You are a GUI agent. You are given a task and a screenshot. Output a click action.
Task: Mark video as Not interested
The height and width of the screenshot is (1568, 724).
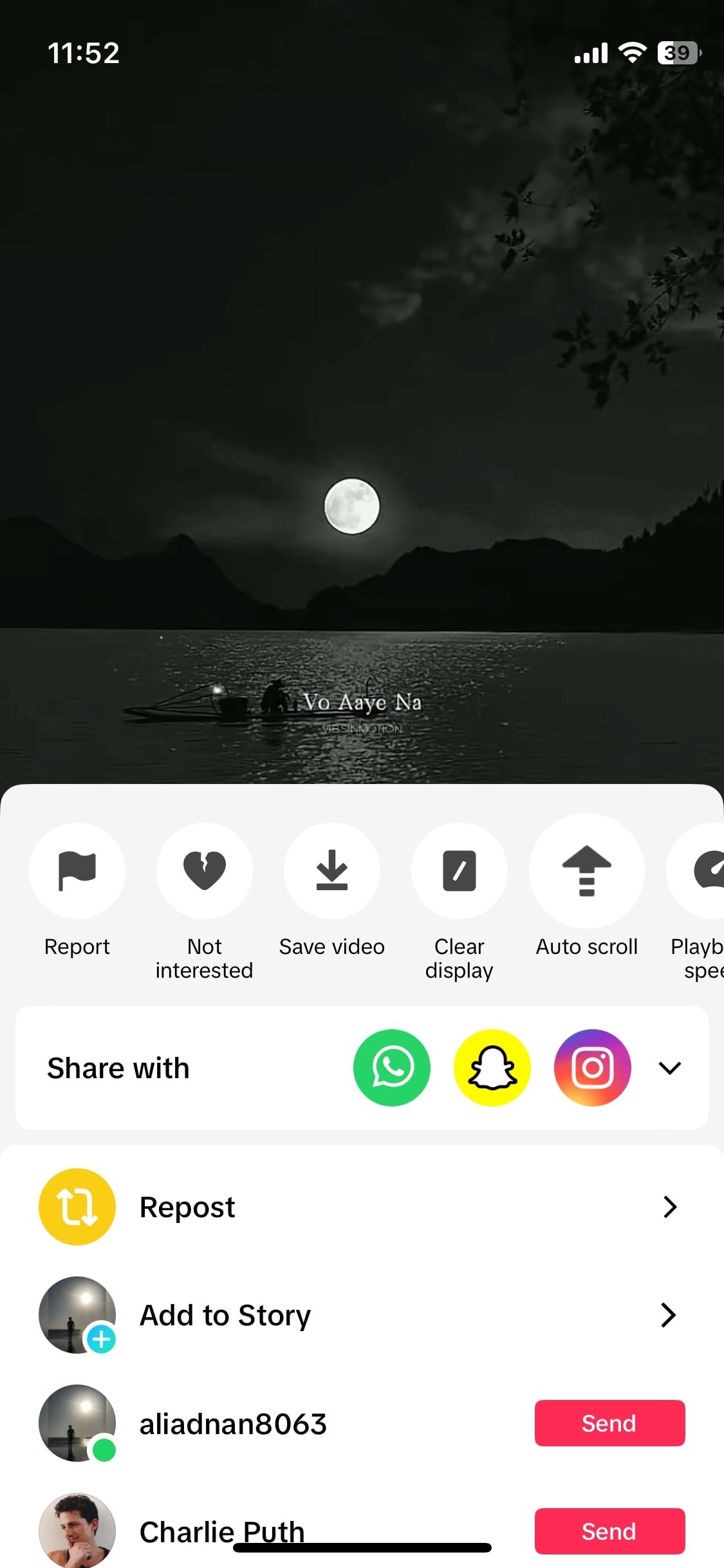tap(204, 871)
